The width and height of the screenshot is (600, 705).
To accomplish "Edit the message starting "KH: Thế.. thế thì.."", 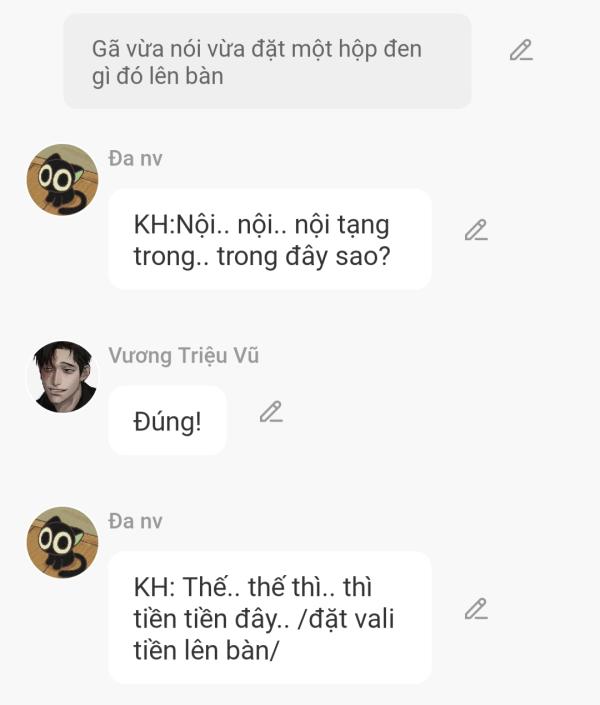I will tap(476, 609).
